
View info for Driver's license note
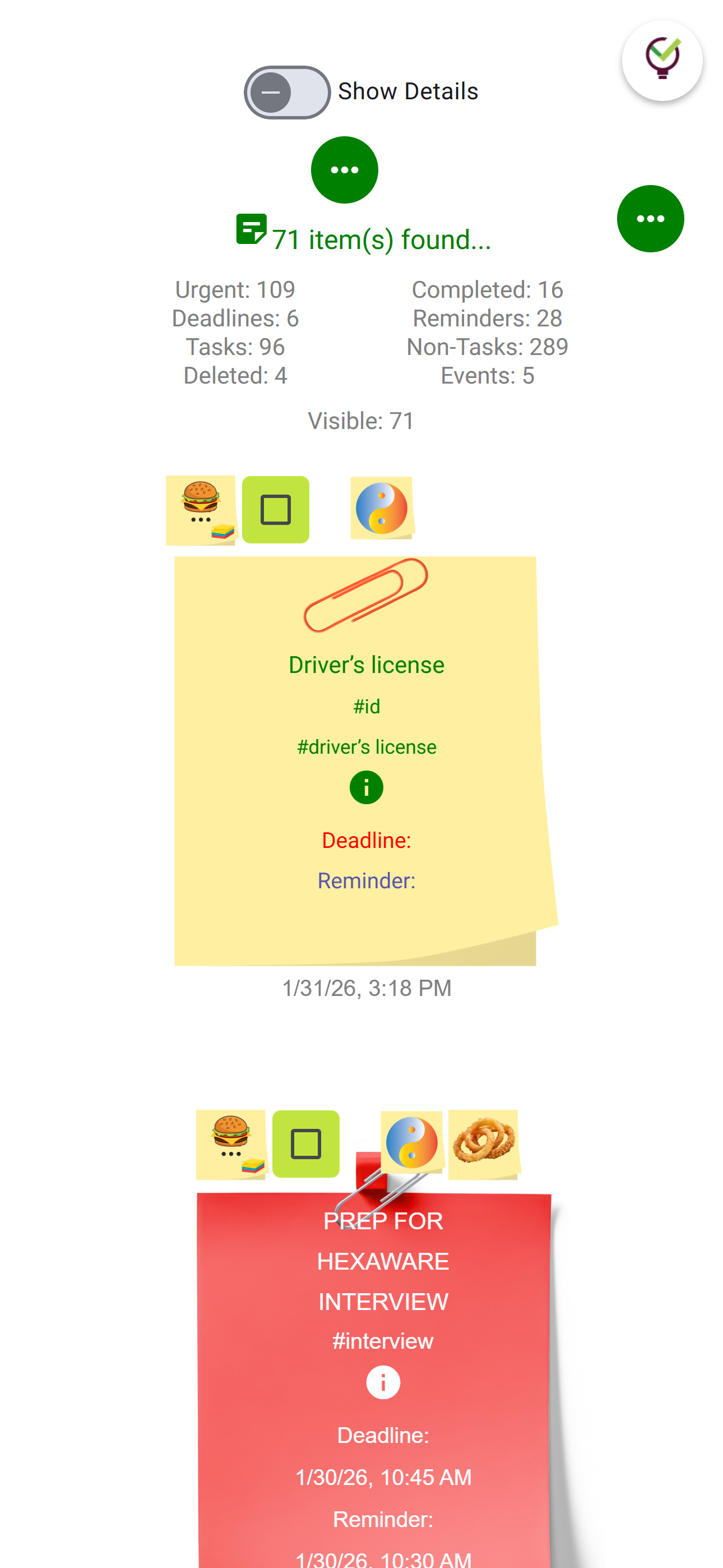tap(366, 788)
